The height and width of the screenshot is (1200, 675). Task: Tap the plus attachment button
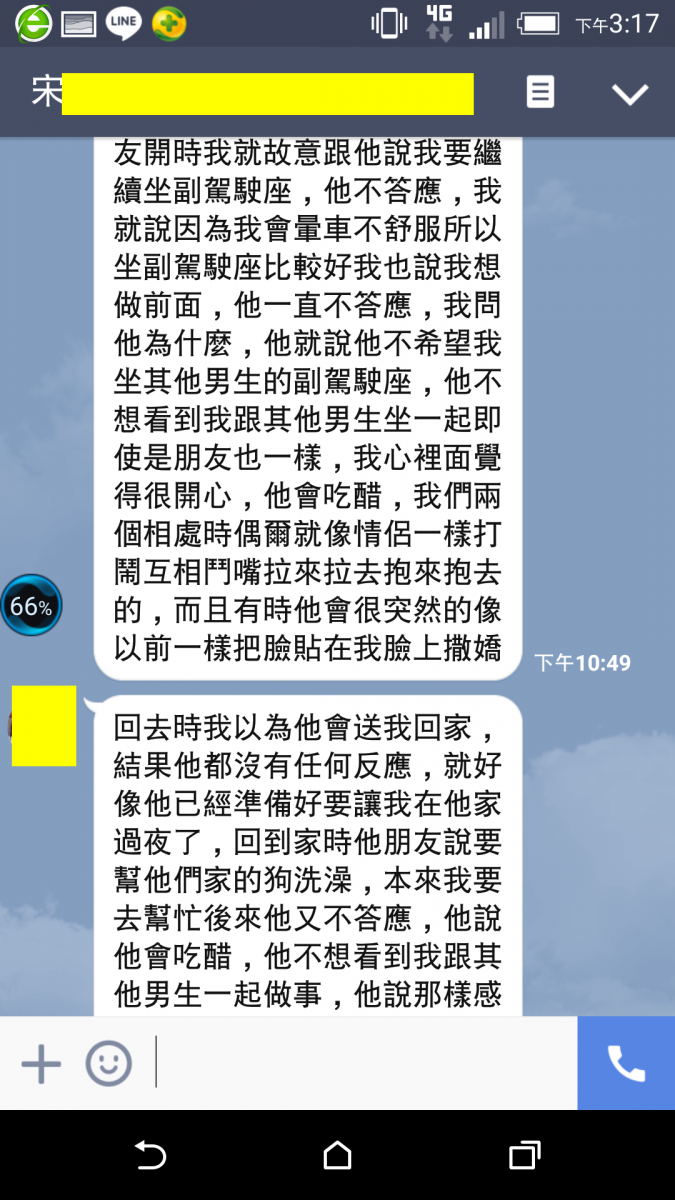(x=41, y=1064)
